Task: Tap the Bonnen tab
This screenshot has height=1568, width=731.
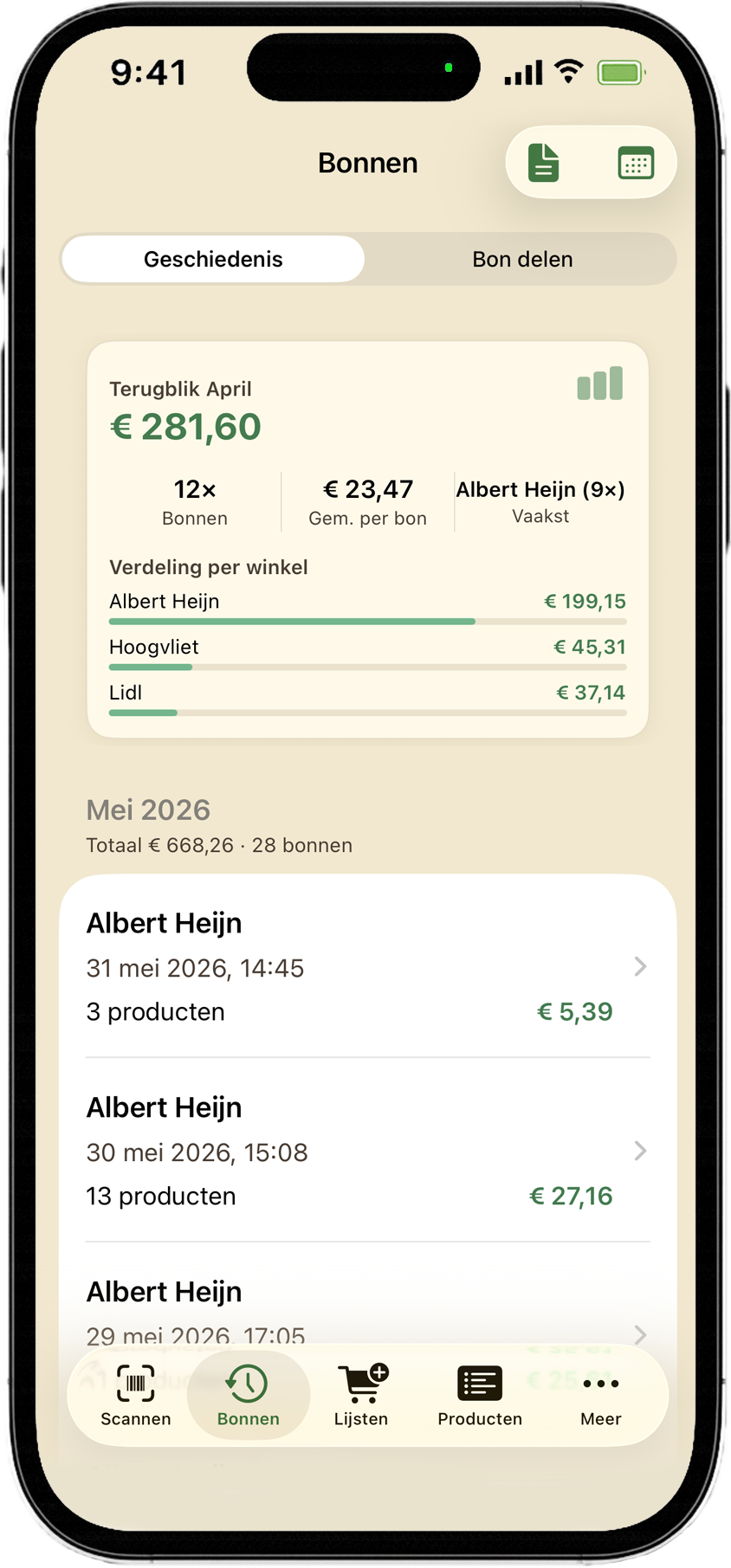Action: (x=249, y=1396)
